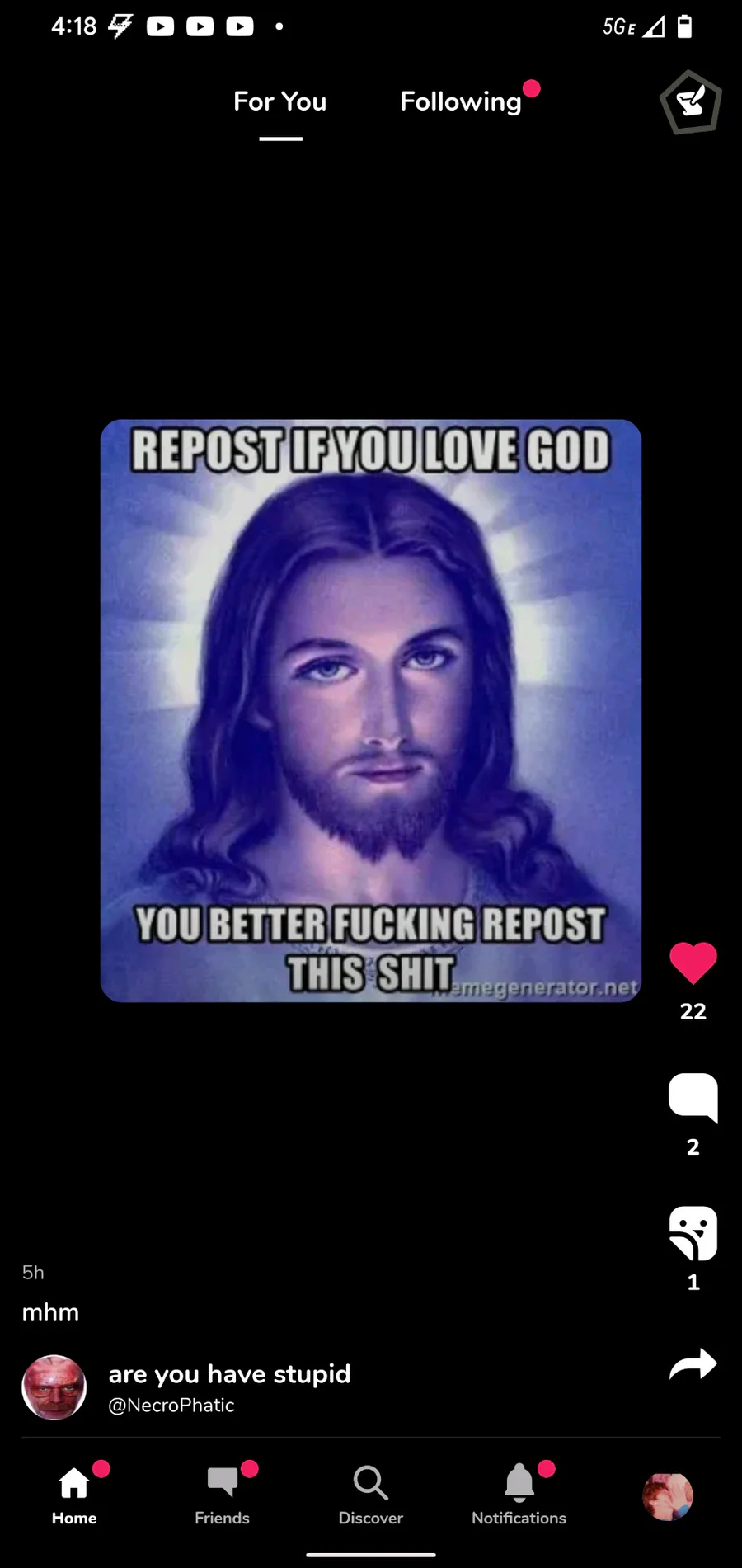Tap the repost sticker icon
This screenshot has height=1568, width=742.
click(x=693, y=1232)
